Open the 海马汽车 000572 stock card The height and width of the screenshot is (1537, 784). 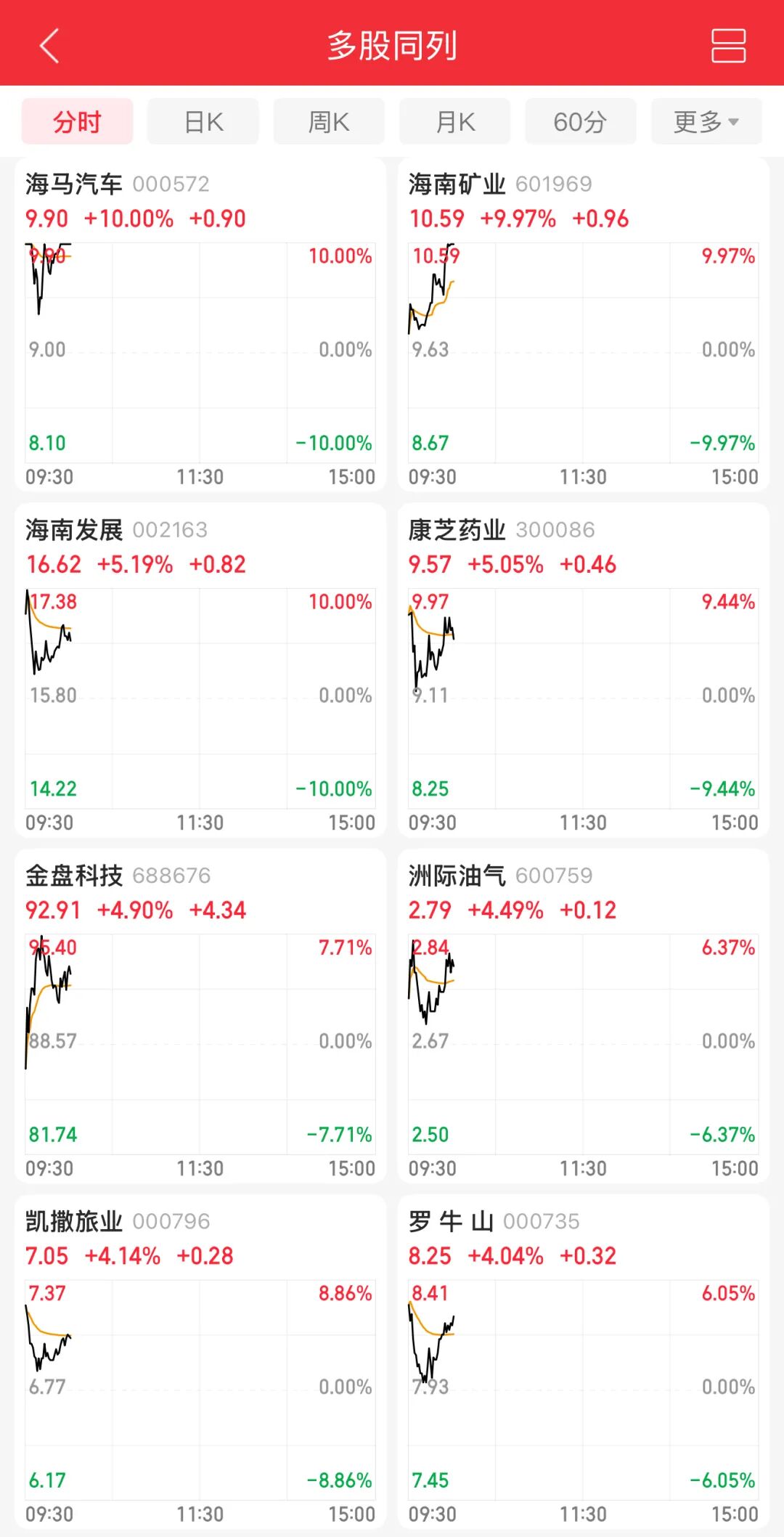[x=200, y=325]
